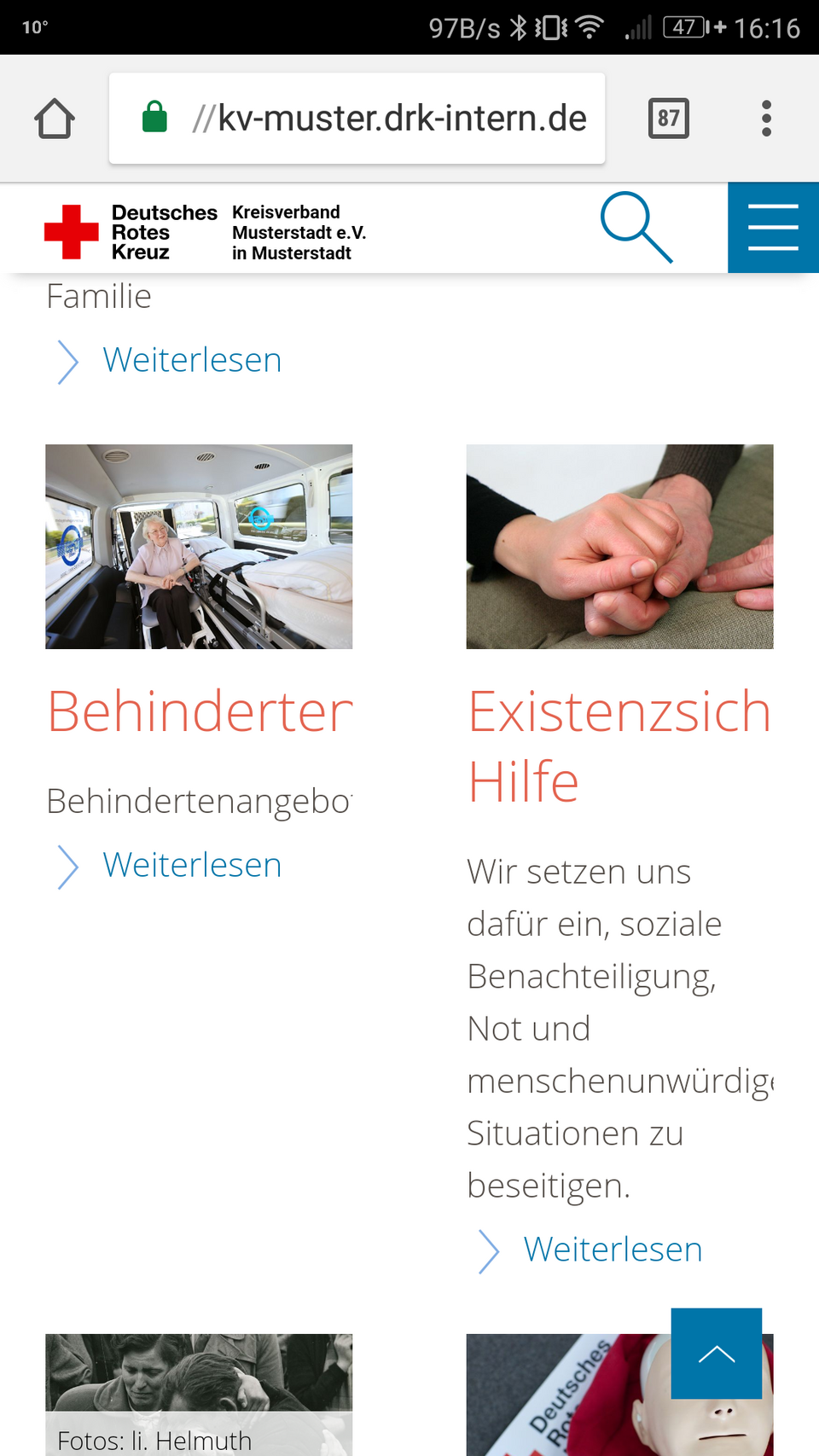The width and height of the screenshot is (819, 1456).
Task: Open the Behinderter heading link
Action: tap(200, 711)
